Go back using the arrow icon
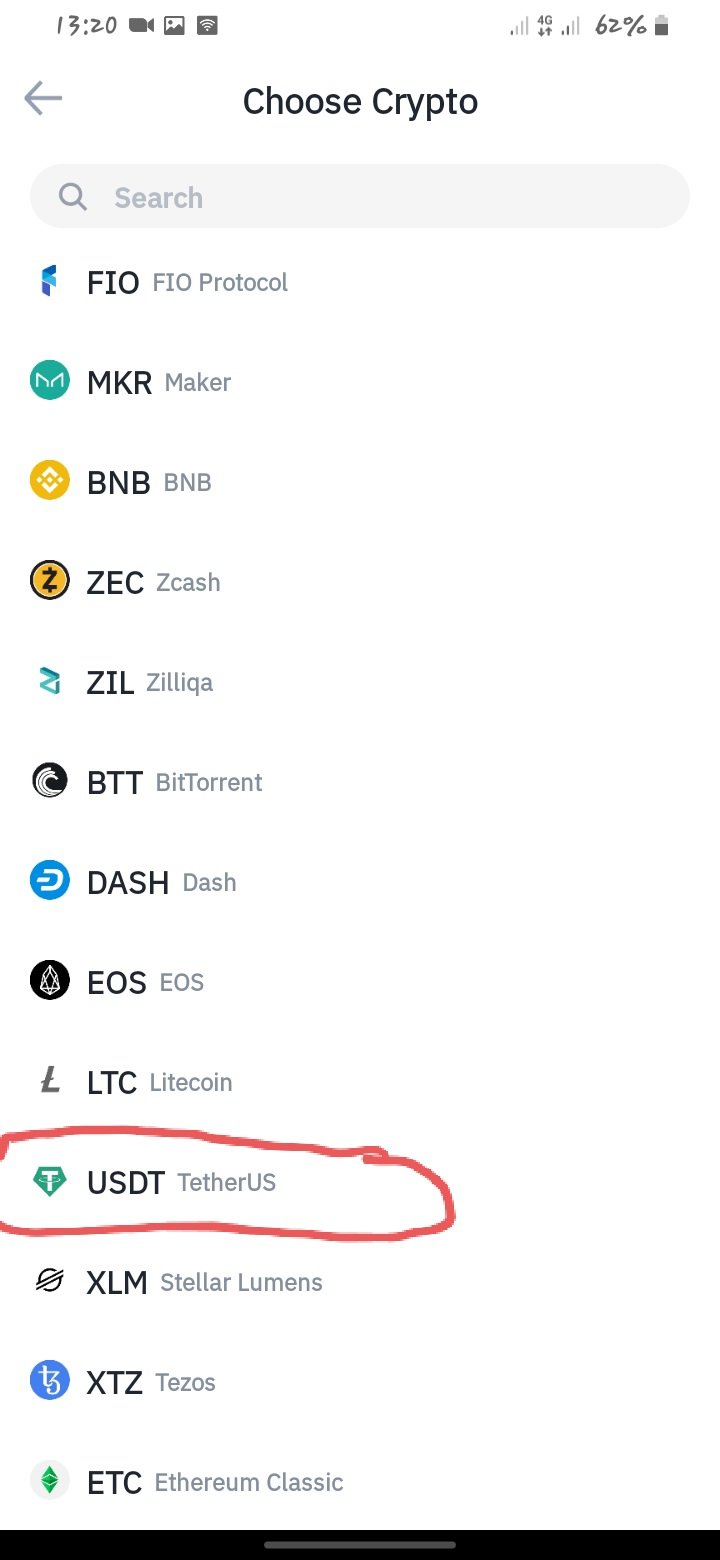The width and height of the screenshot is (720, 1560). pyautogui.click(x=43, y=99)
